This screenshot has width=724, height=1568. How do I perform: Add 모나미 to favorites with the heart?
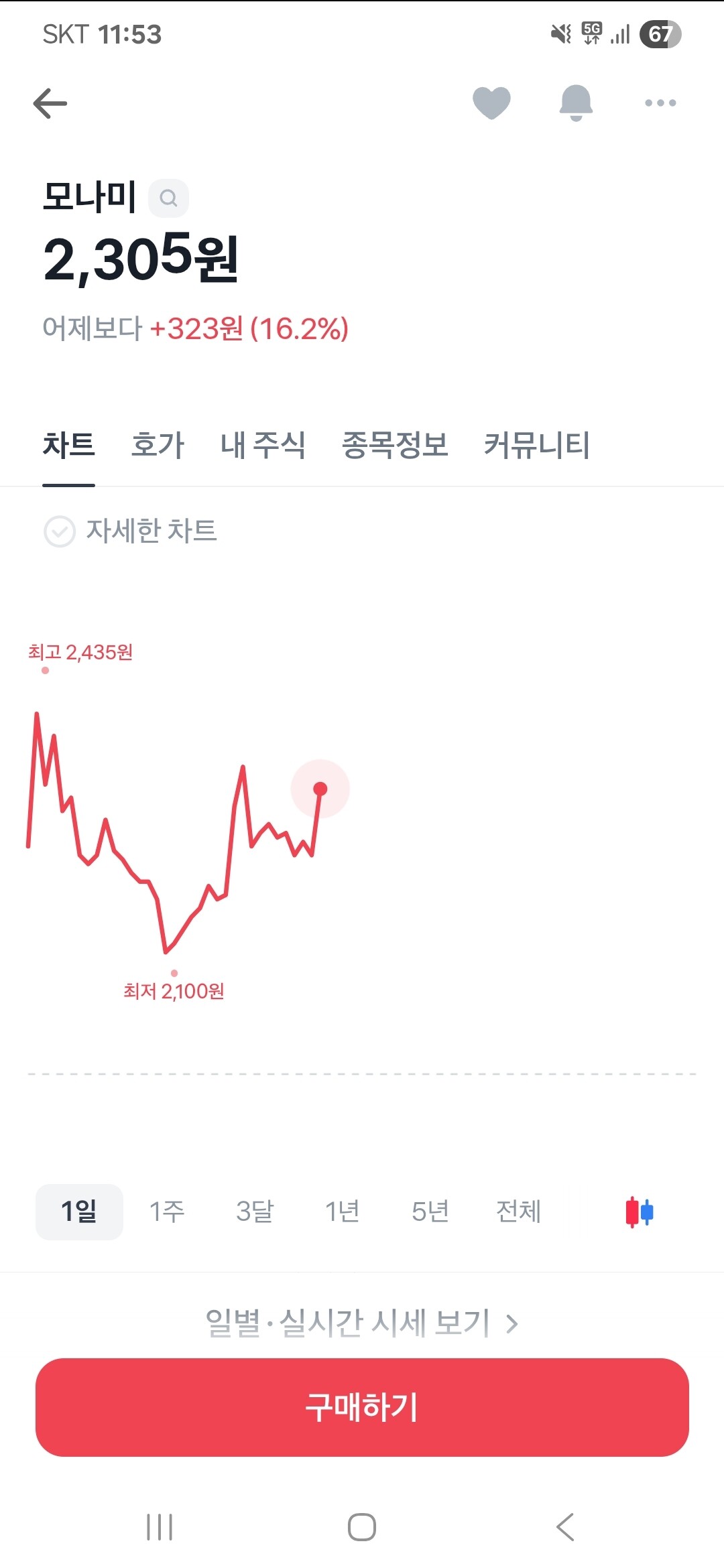click(x=491, y=103)
